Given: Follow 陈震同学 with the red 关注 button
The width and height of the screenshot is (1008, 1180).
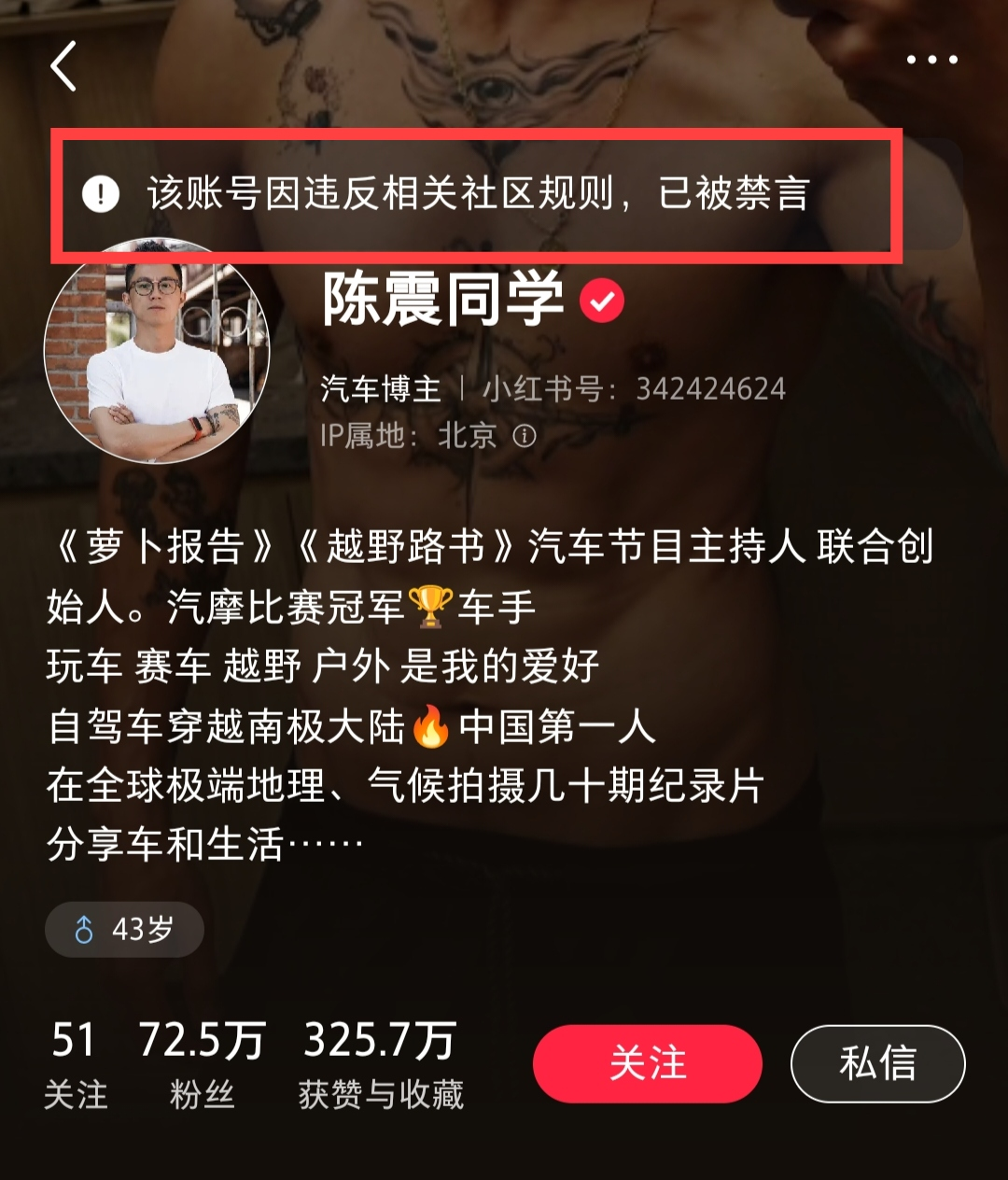Looking at the screenshot, I should pyautogui.click(x=647, y=1063).
